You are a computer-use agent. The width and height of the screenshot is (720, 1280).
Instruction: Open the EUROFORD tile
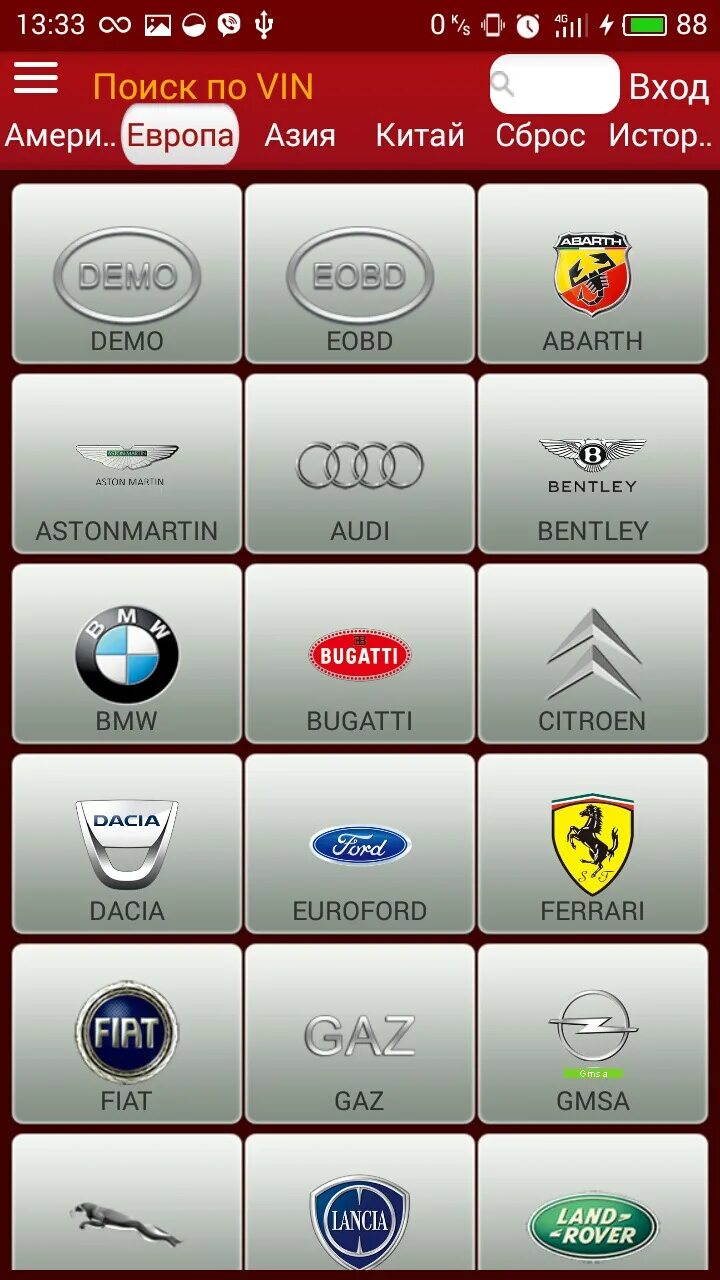tap(360, 843)
